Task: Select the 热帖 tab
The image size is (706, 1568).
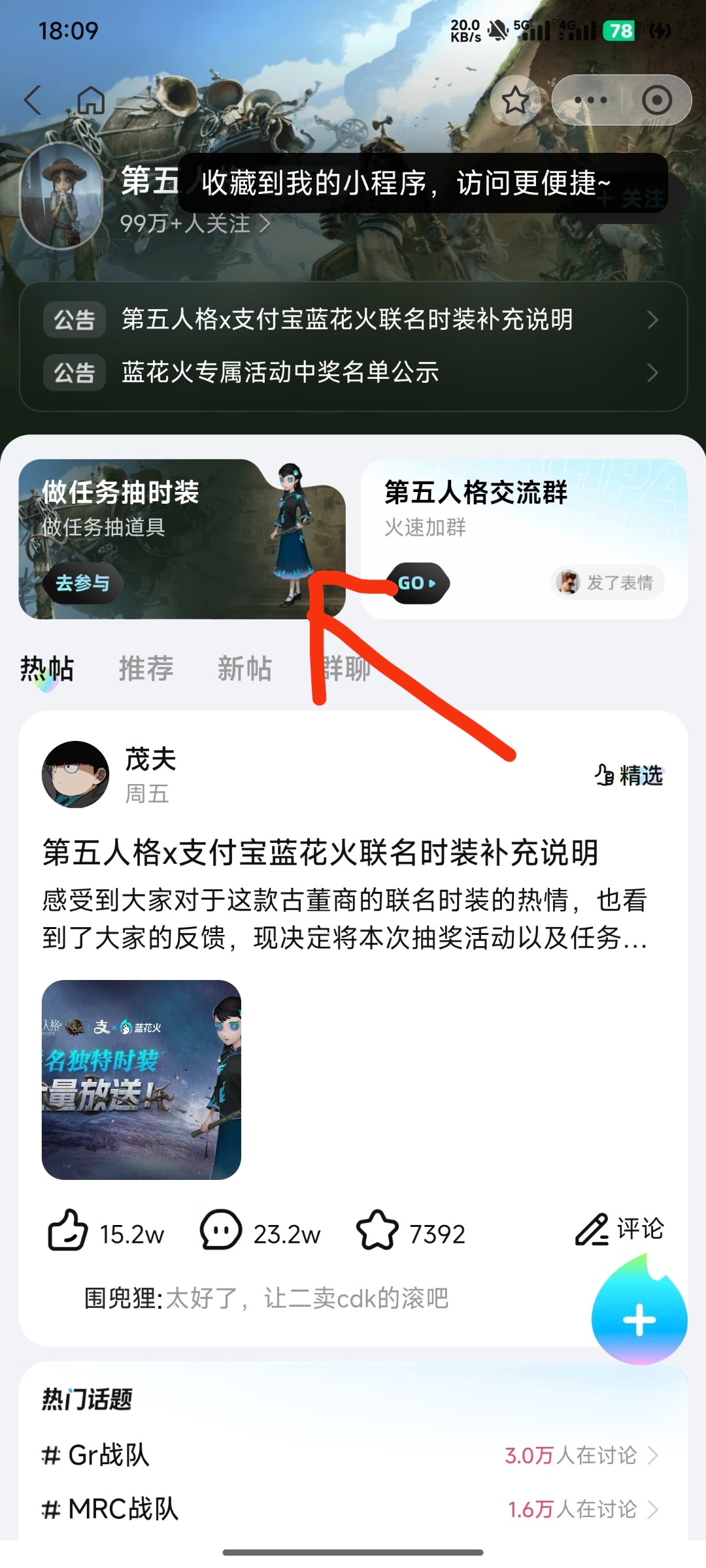Action: [x=46, y=668]
